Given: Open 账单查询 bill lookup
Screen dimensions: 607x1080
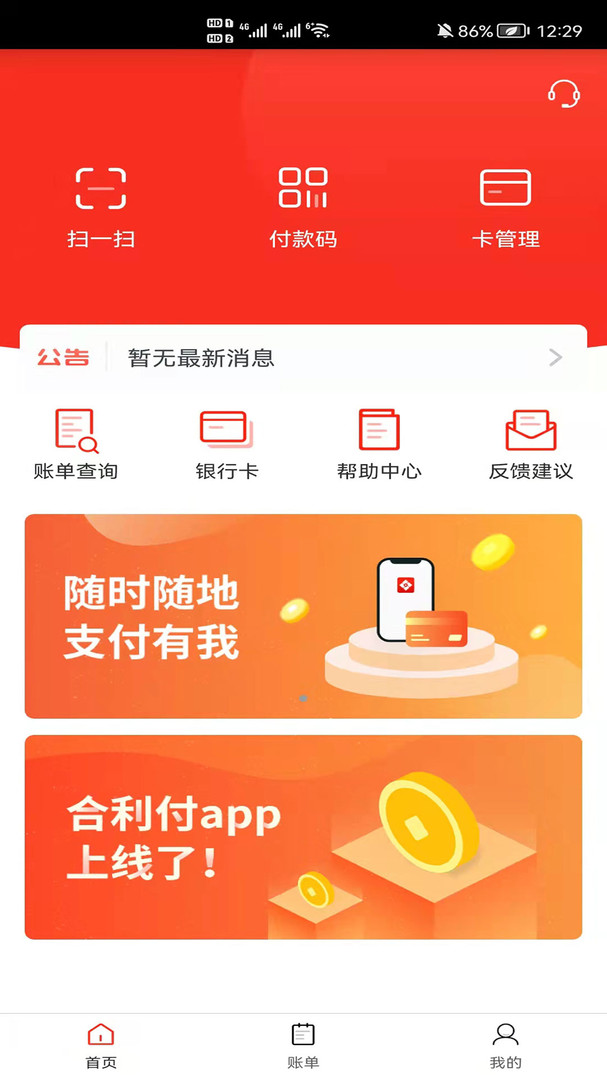Looking at the screenshot, I should point(76,445).
